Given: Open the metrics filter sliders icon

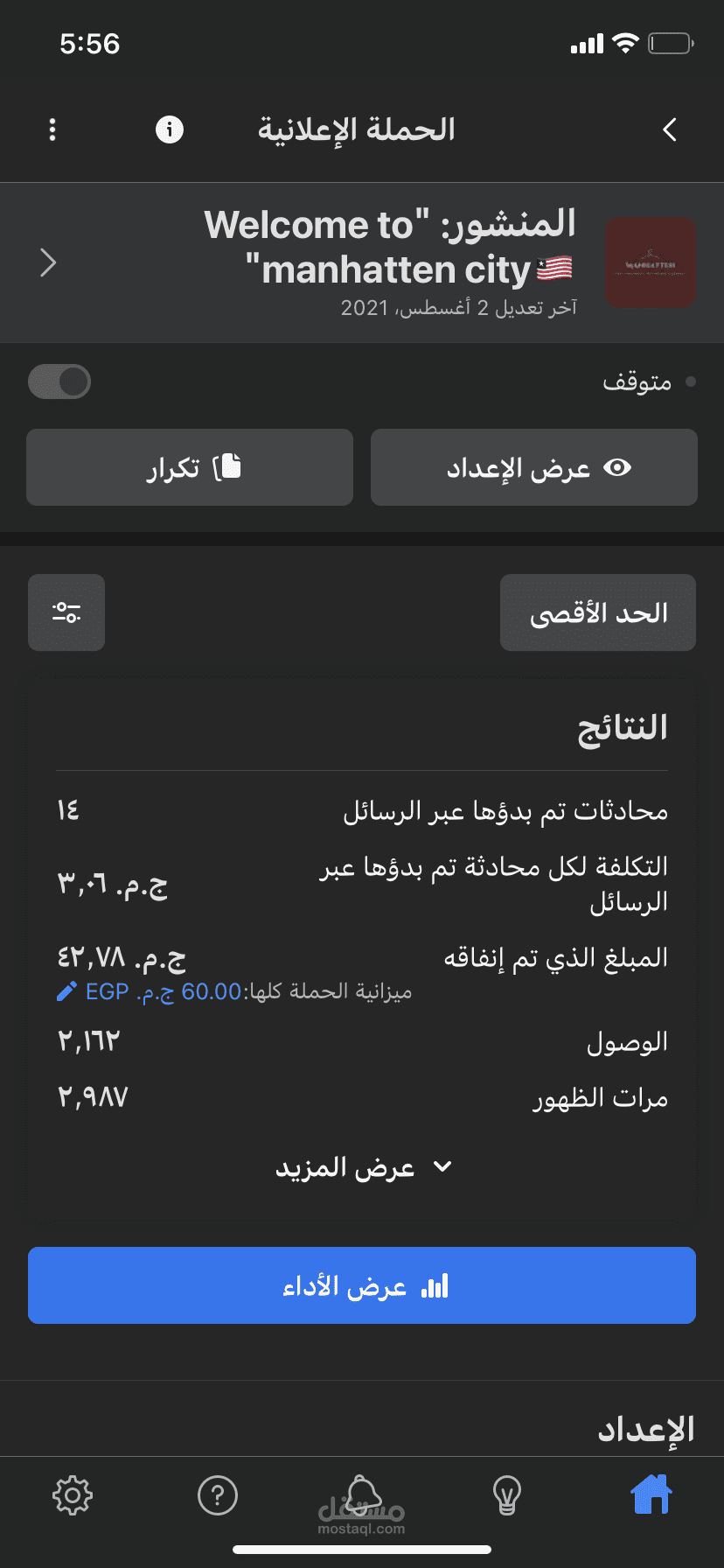Looking at the screenshot, I should (x=66, y=612).
